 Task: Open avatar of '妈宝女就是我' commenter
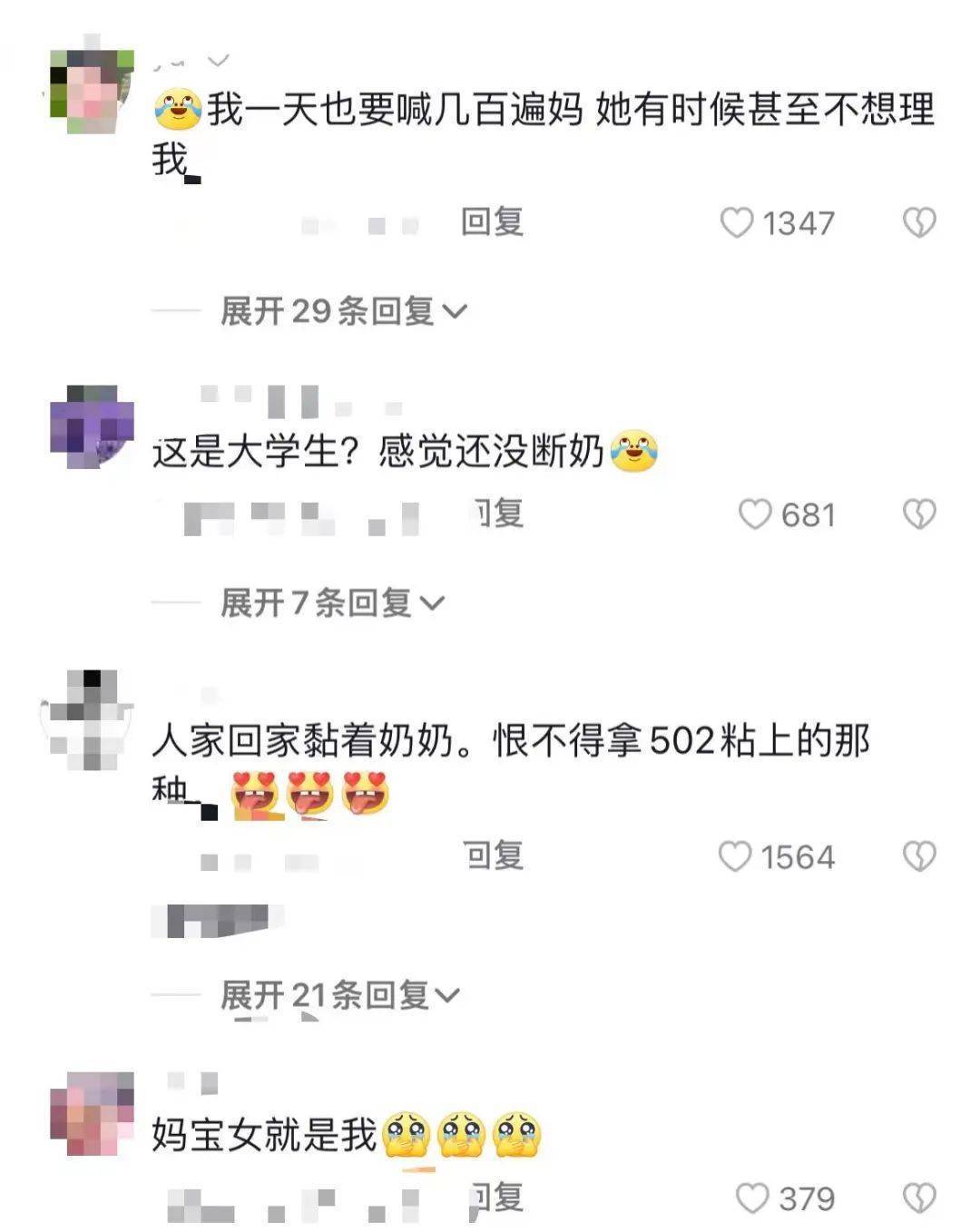coord(92,1113)
